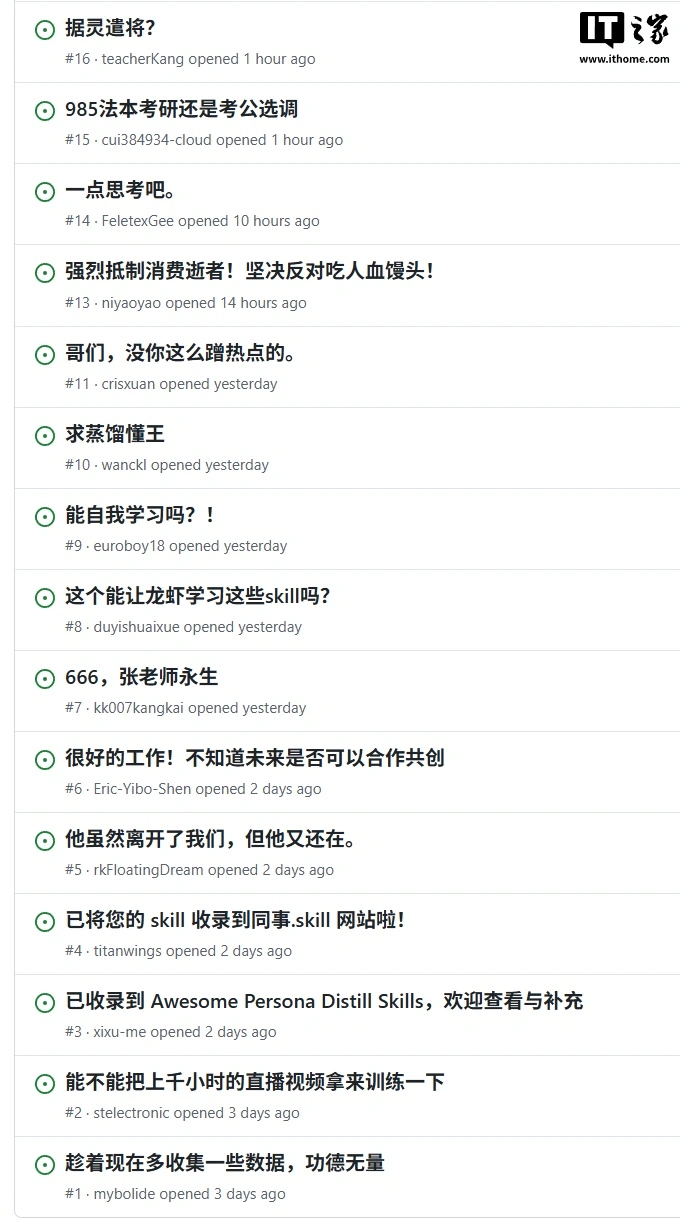View issue #1 趁着现在多收集一些数据,功德无量
The image size is (680, 1218).
click(225, 1163)
